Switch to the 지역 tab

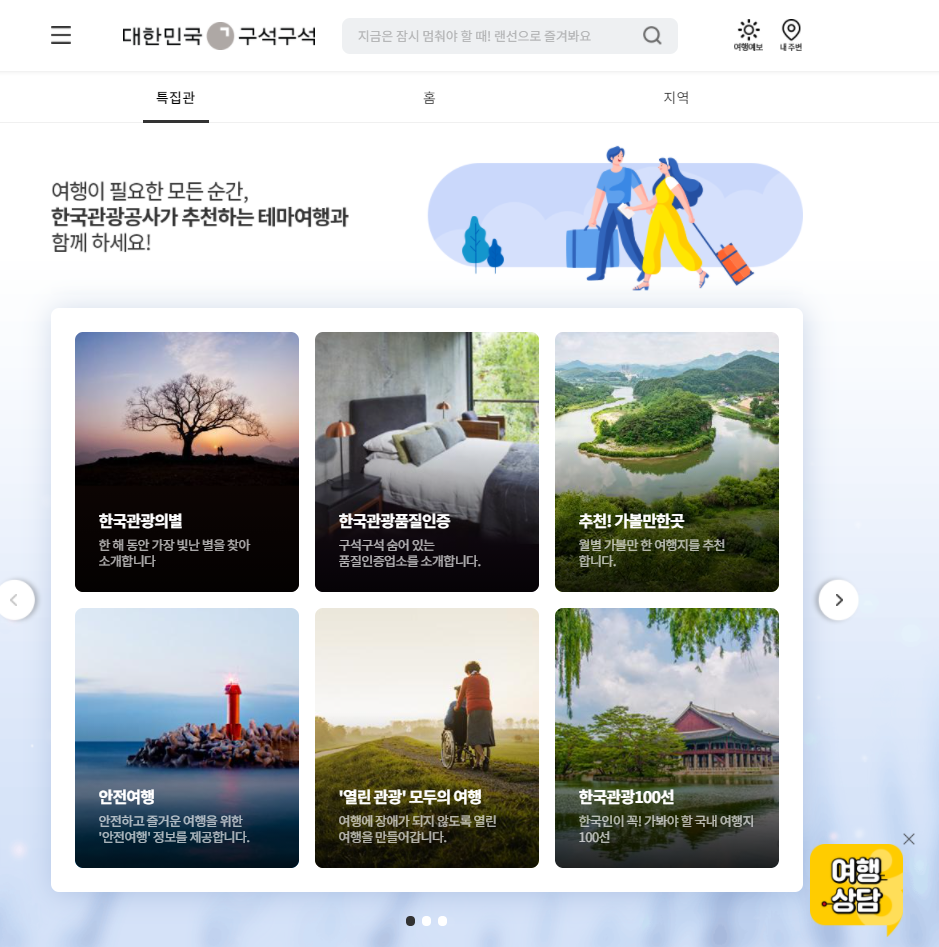click(x=676, y=98)
